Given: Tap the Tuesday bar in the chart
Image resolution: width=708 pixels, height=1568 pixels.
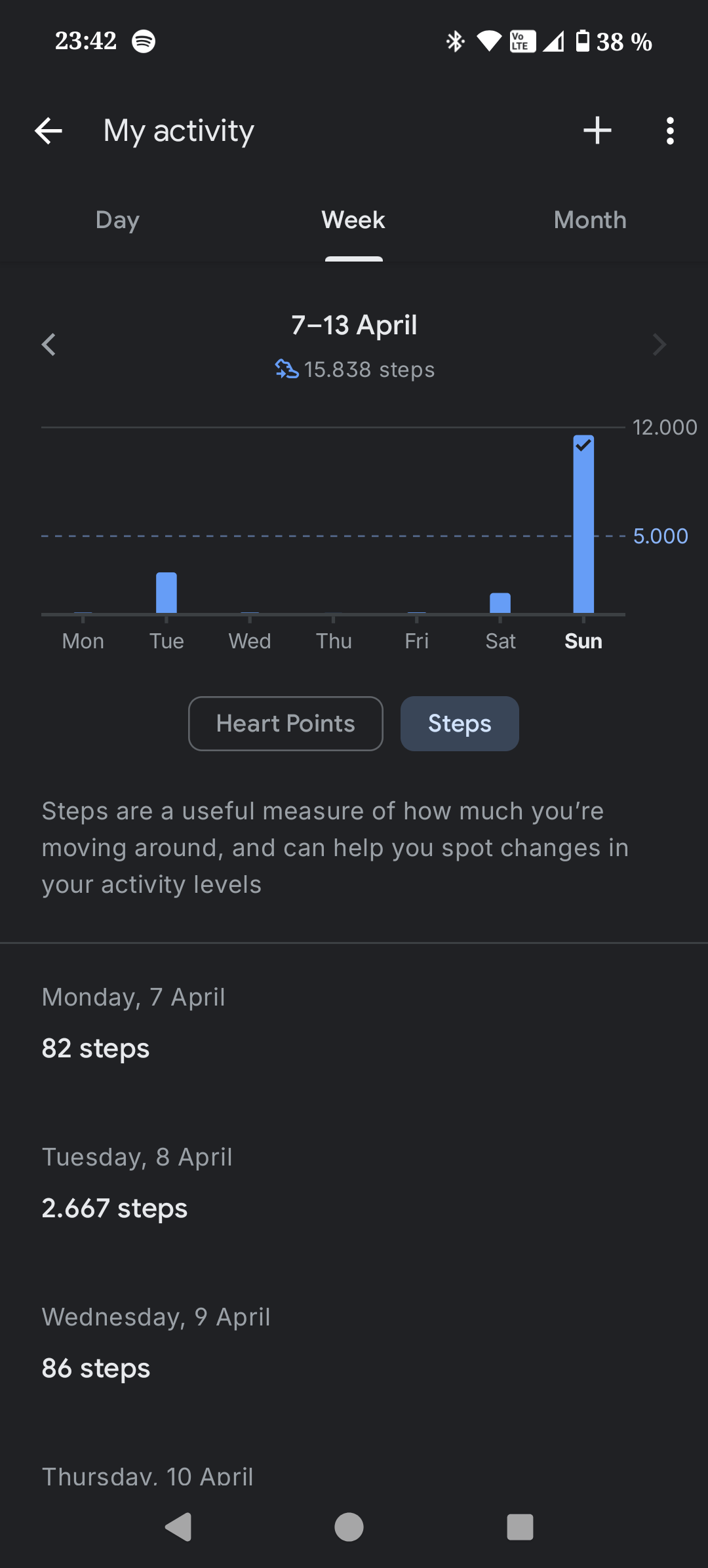Looking at the screenshot, I should (167, 593).
